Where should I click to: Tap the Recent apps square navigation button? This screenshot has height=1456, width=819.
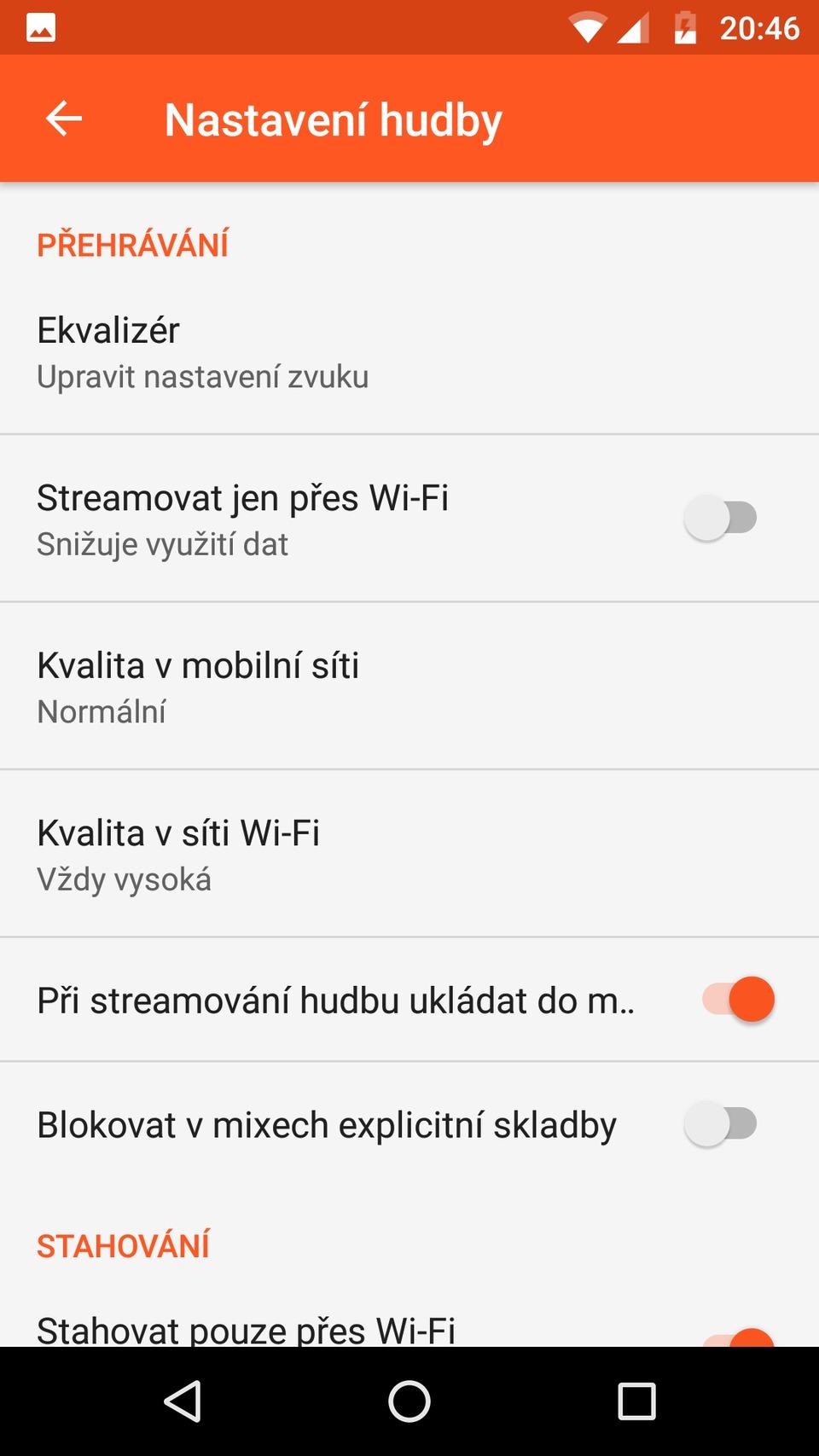[x=635, y=1399]
